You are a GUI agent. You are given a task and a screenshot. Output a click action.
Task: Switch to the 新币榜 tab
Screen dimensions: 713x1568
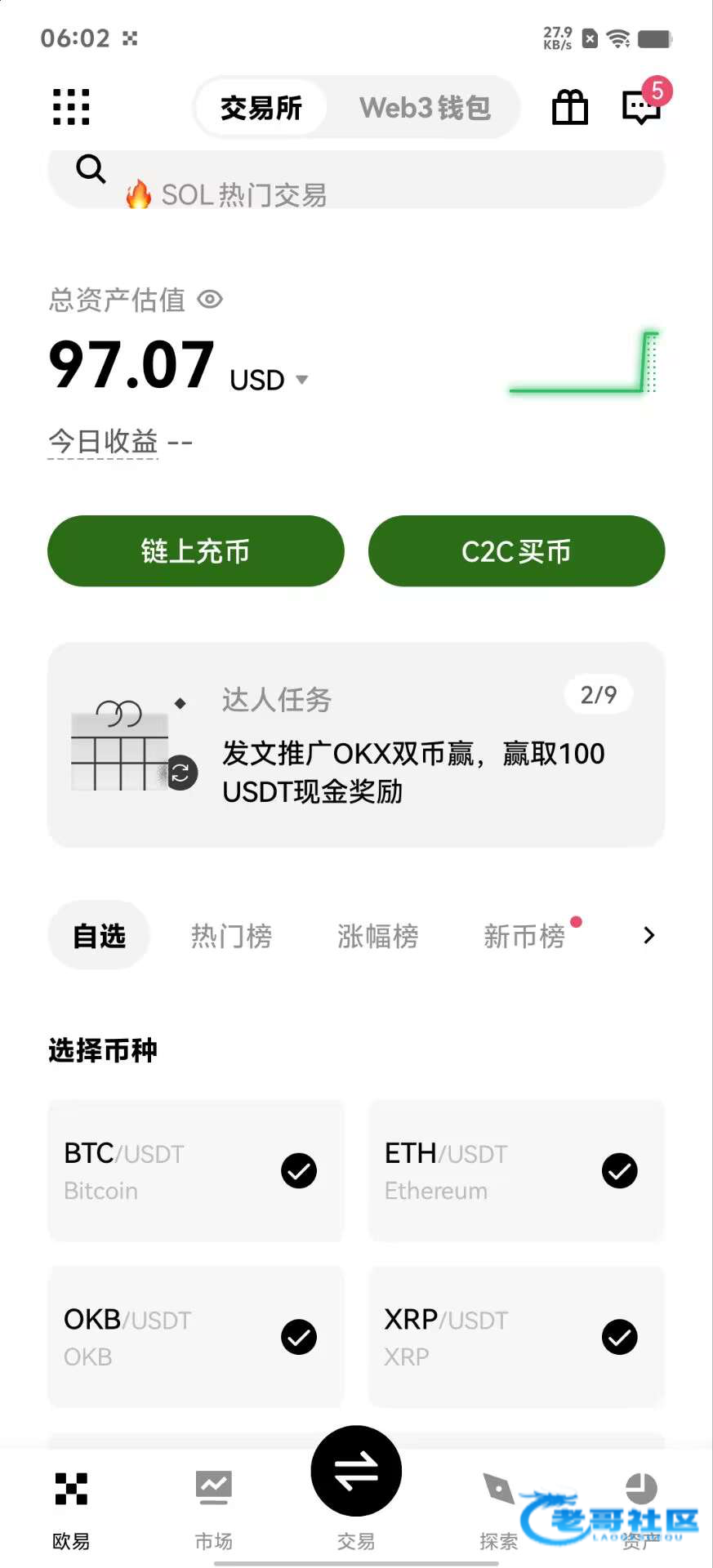(524, 936)
